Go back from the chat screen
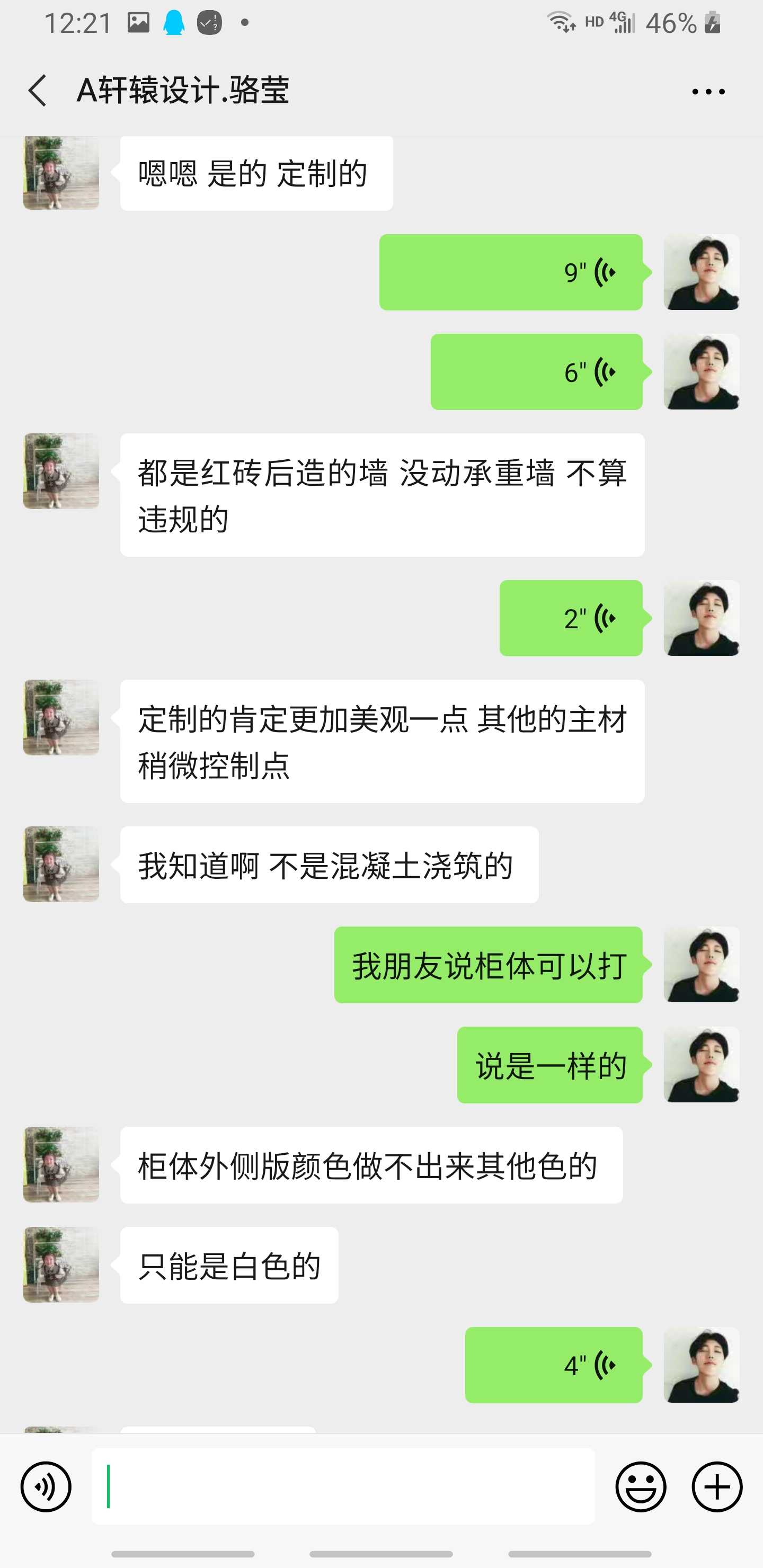Viewport: 763px width, 1568px height. coord(38,91)
